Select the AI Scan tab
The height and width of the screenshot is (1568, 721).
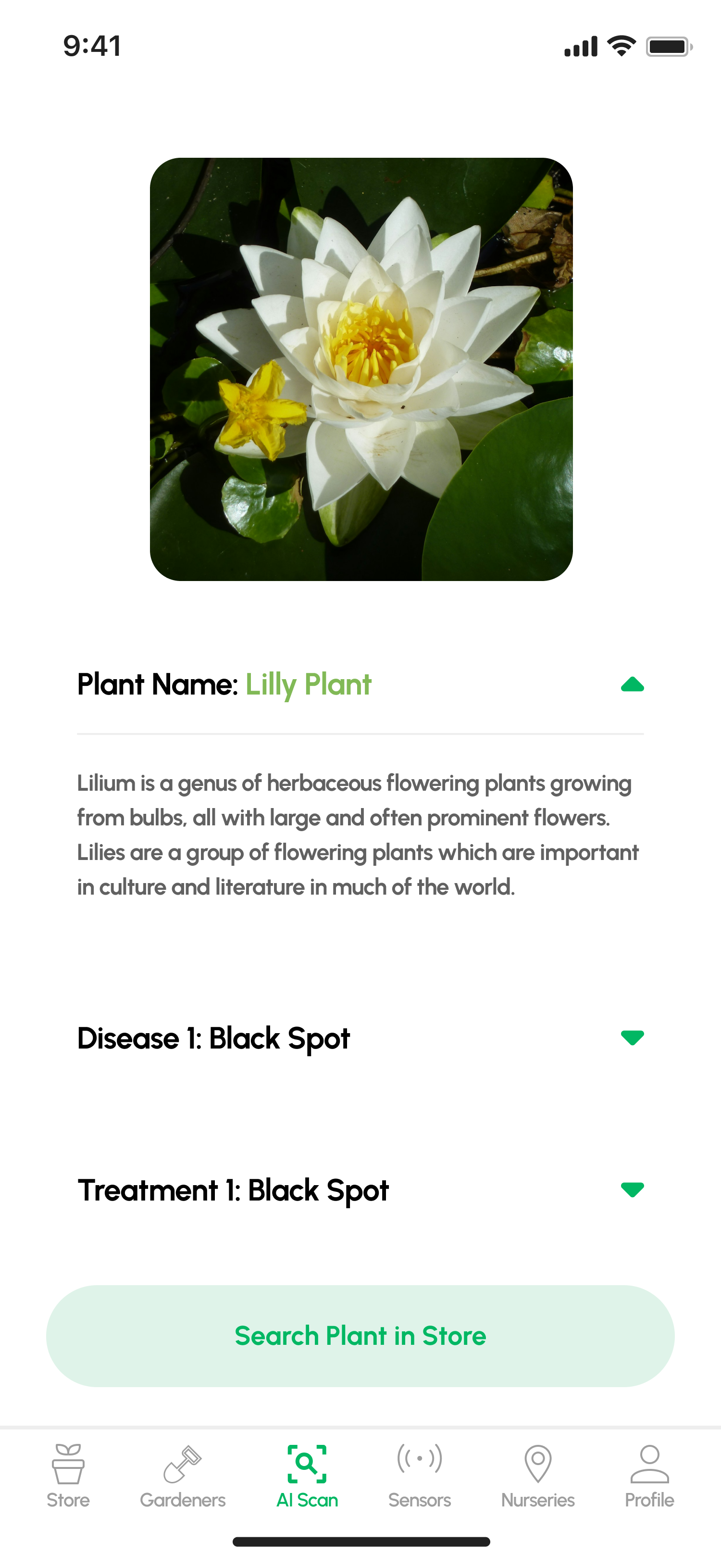tap(307, 1476)
